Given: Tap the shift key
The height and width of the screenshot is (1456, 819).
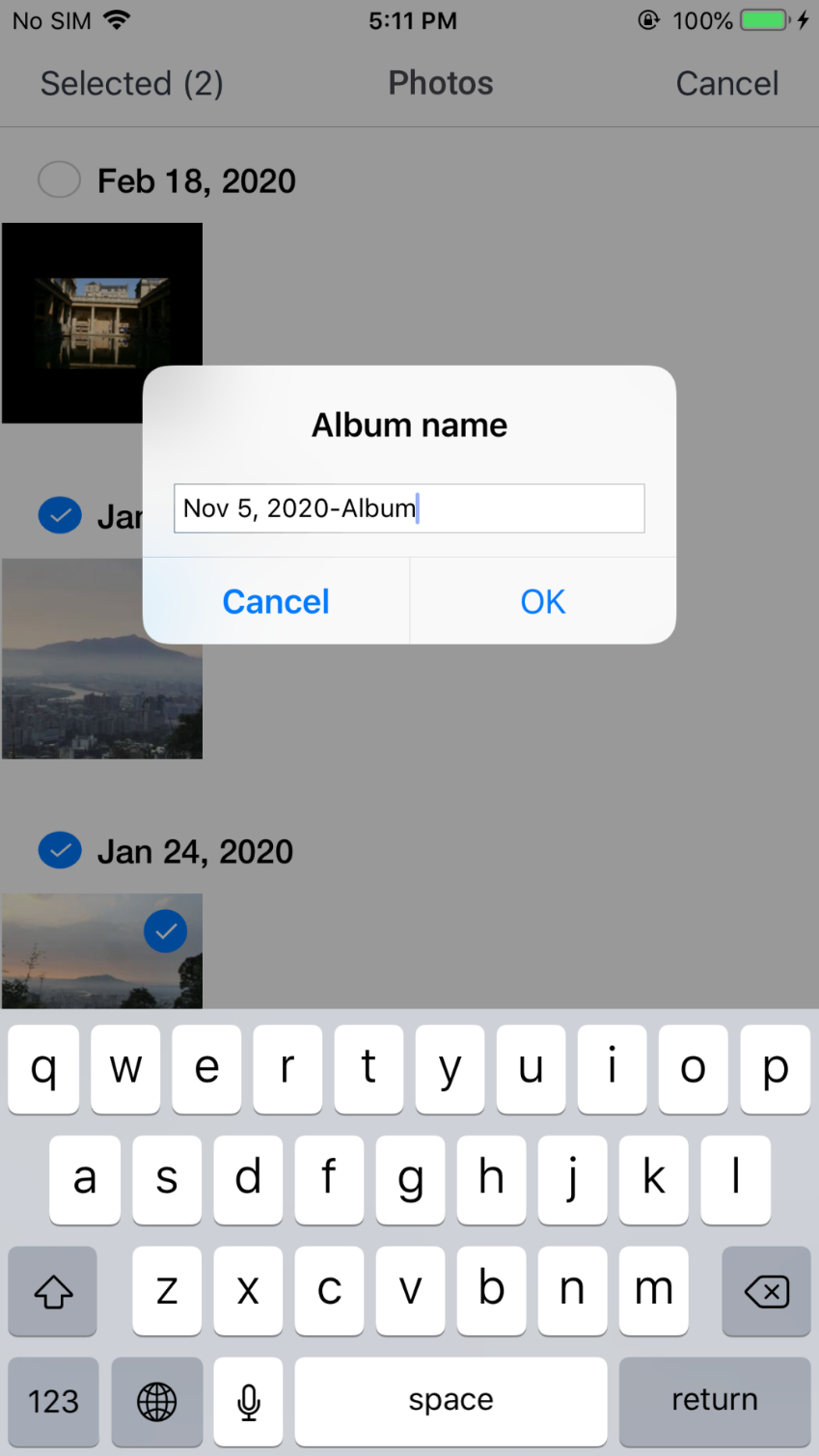Looking at the screenshot, I should 53,1291.
